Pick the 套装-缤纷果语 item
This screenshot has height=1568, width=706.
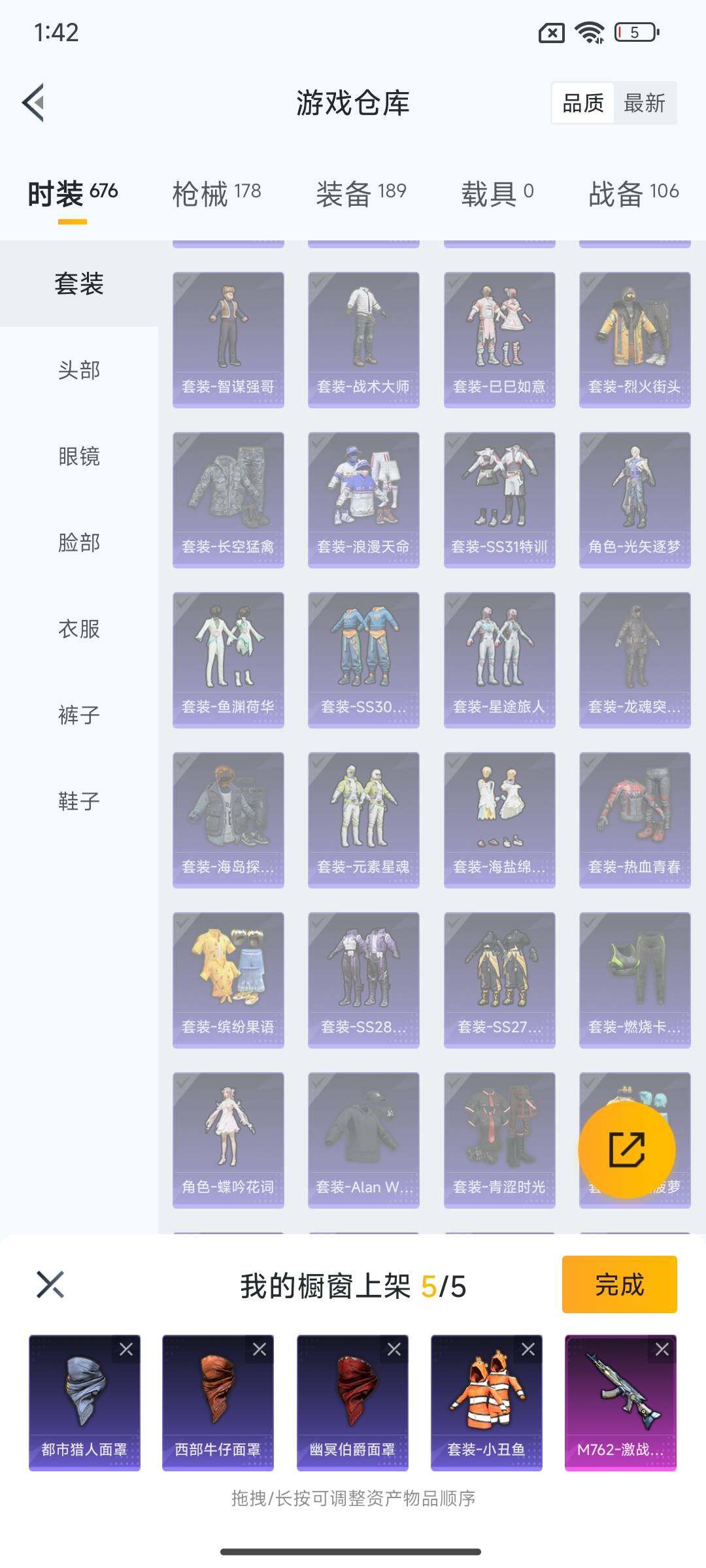point(228,980)
